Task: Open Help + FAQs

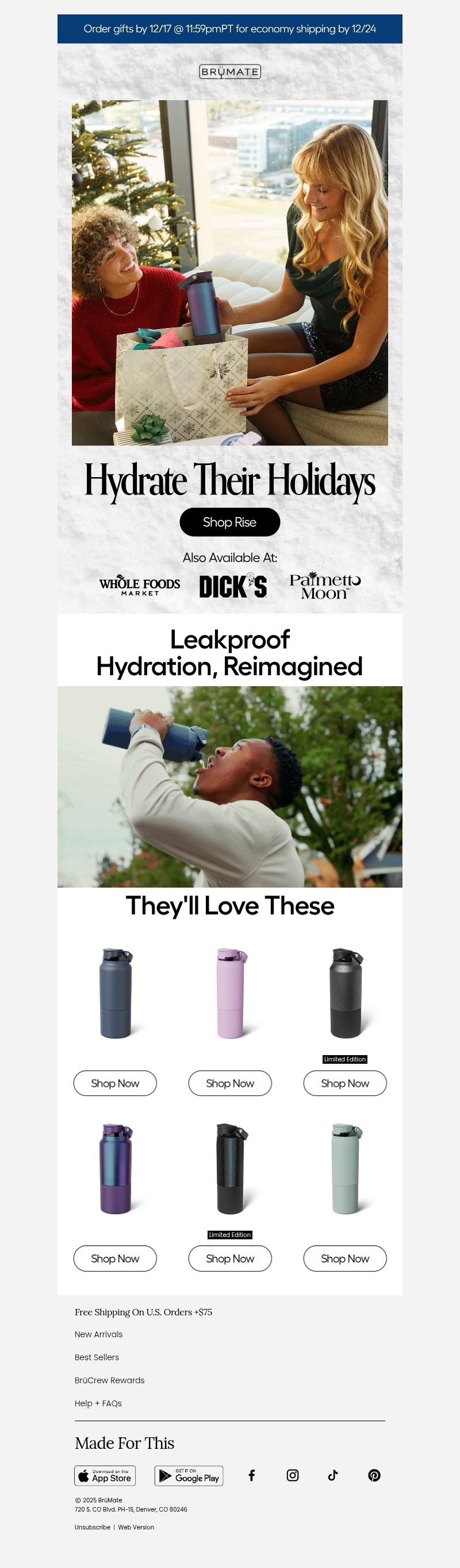Action: [x=98, y=1403]
